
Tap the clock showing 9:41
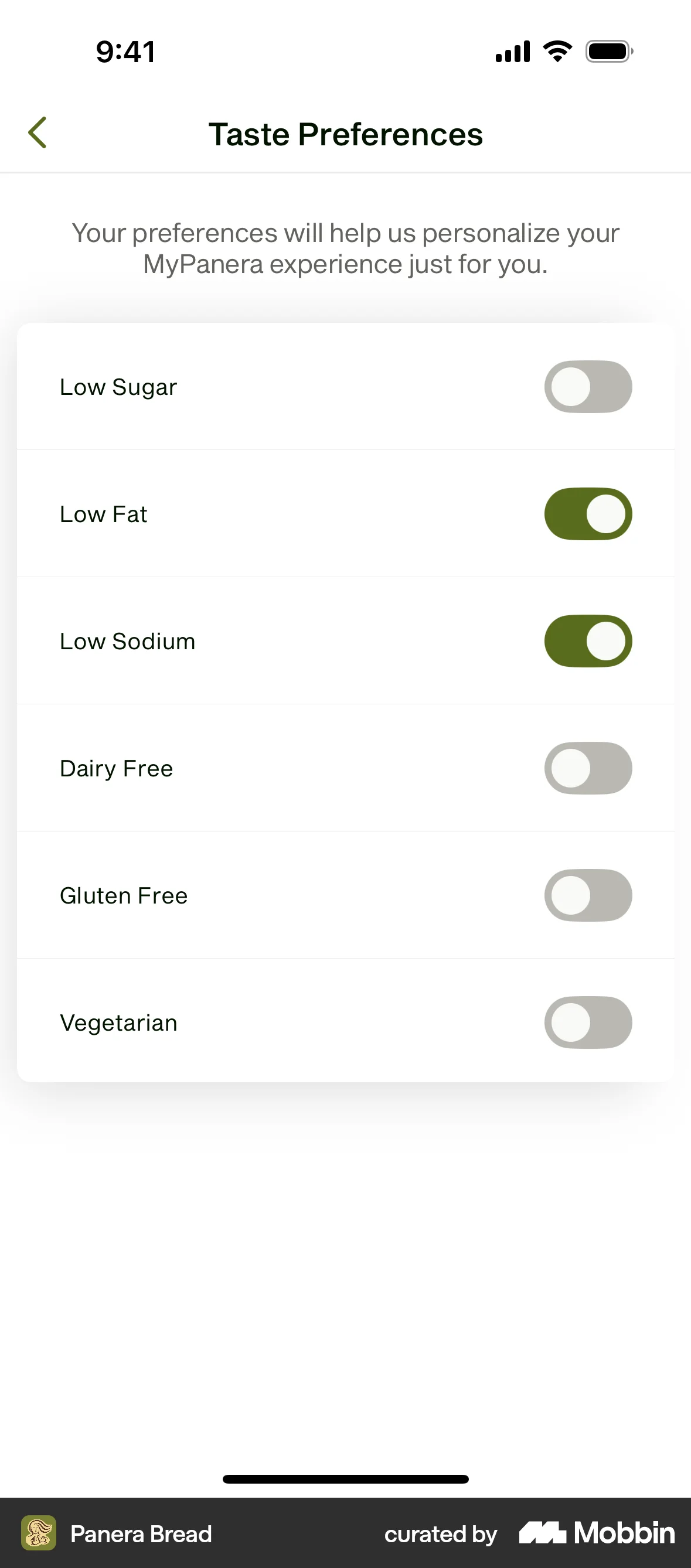[125, 51]
